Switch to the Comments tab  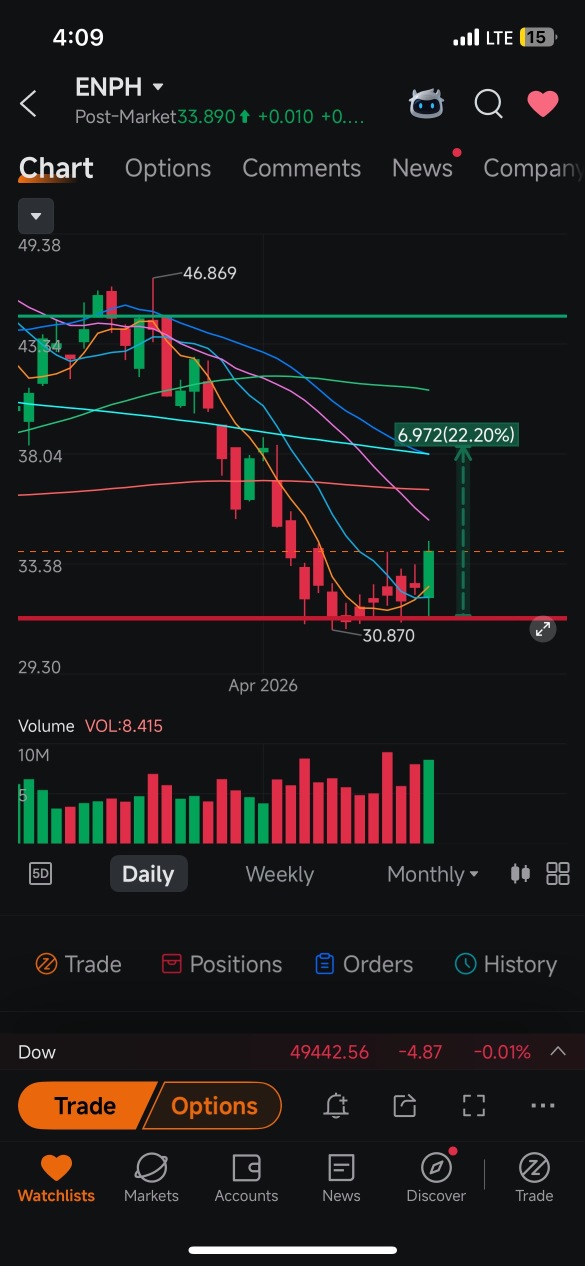point(301,168)
